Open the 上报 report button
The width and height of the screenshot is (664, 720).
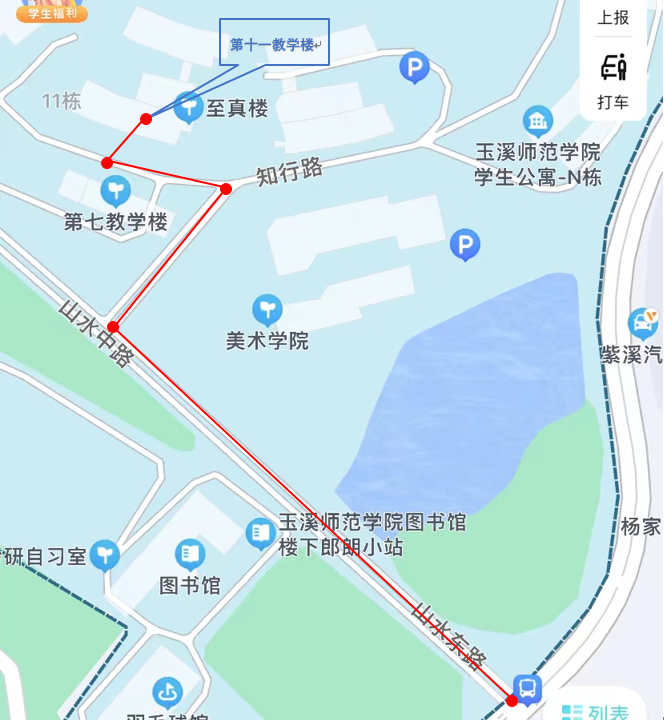613,17
